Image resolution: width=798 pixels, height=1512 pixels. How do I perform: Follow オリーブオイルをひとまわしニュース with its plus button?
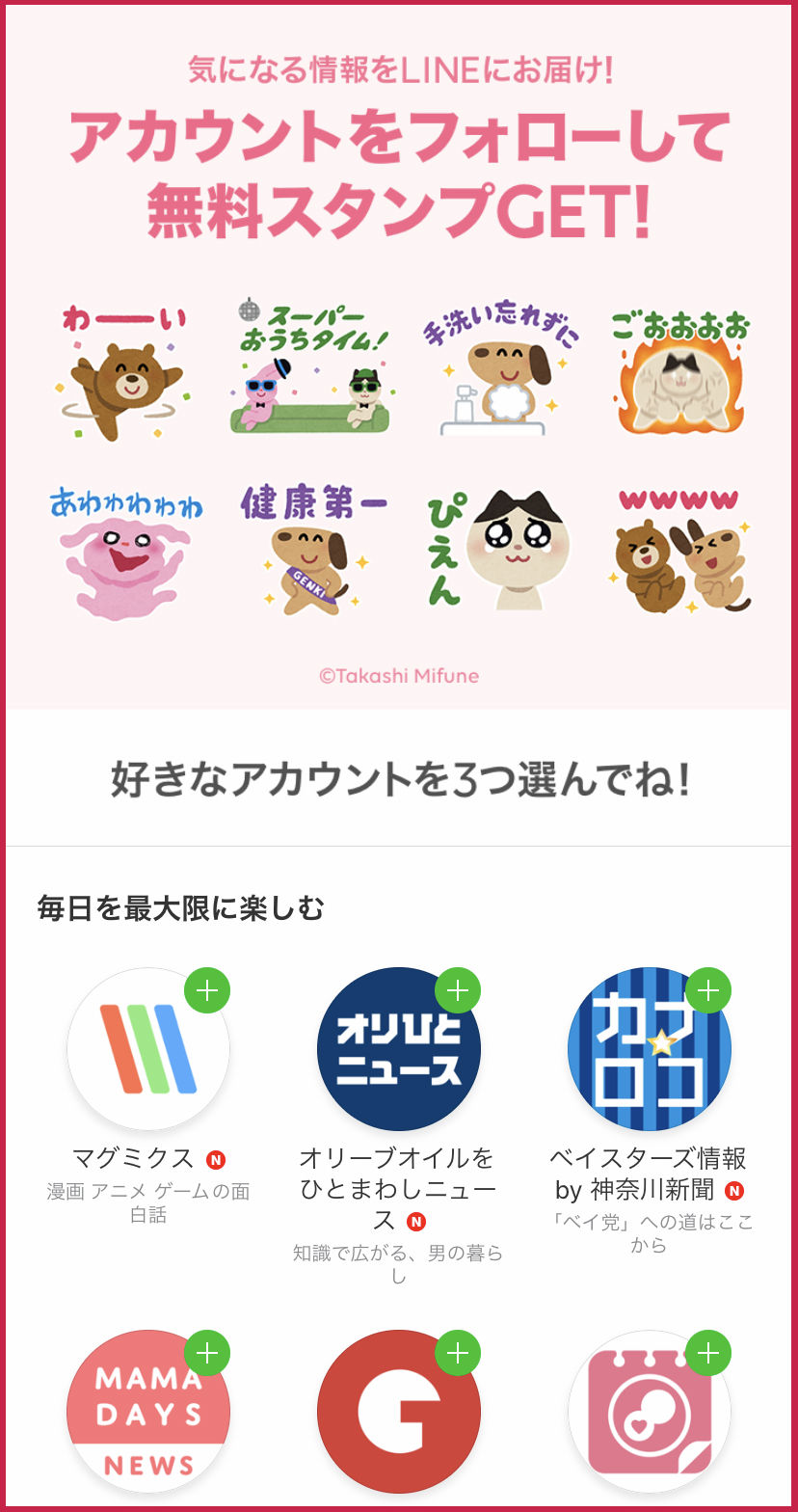[x=458, y=990]
